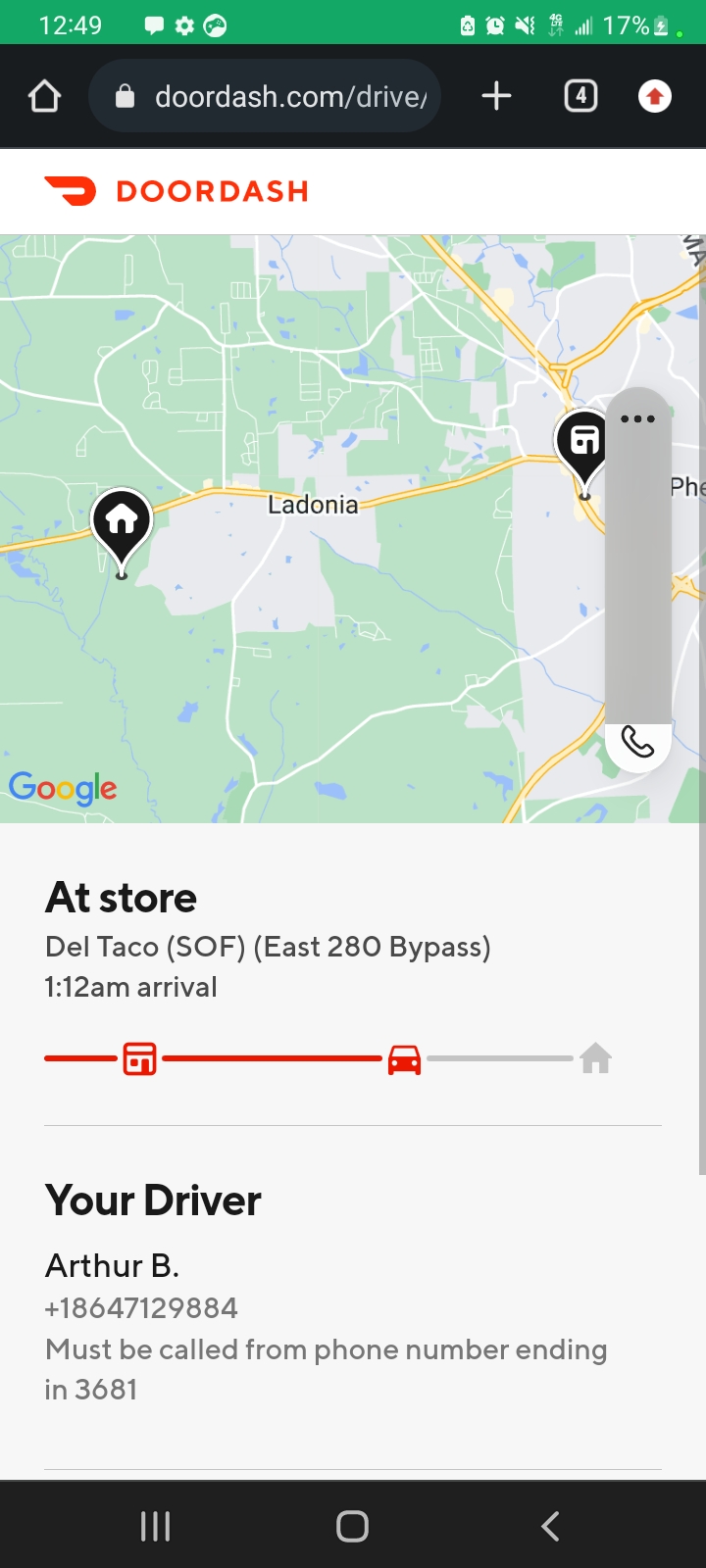Image resolution: width=706 pixels, height=1568 pixels.
Task: Open a new browser tab
Action: click(x=496, y=96)
